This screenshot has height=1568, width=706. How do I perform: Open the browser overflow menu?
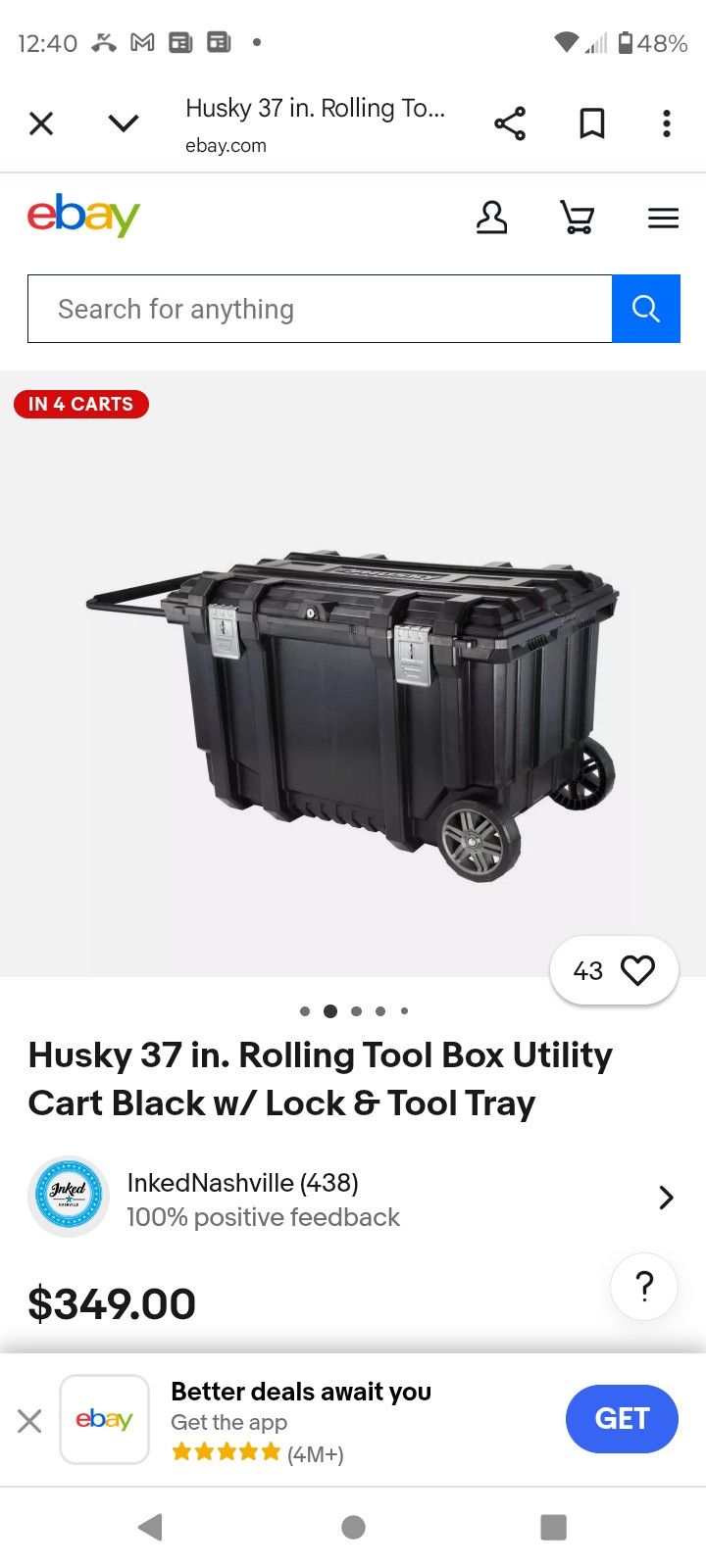667,123
